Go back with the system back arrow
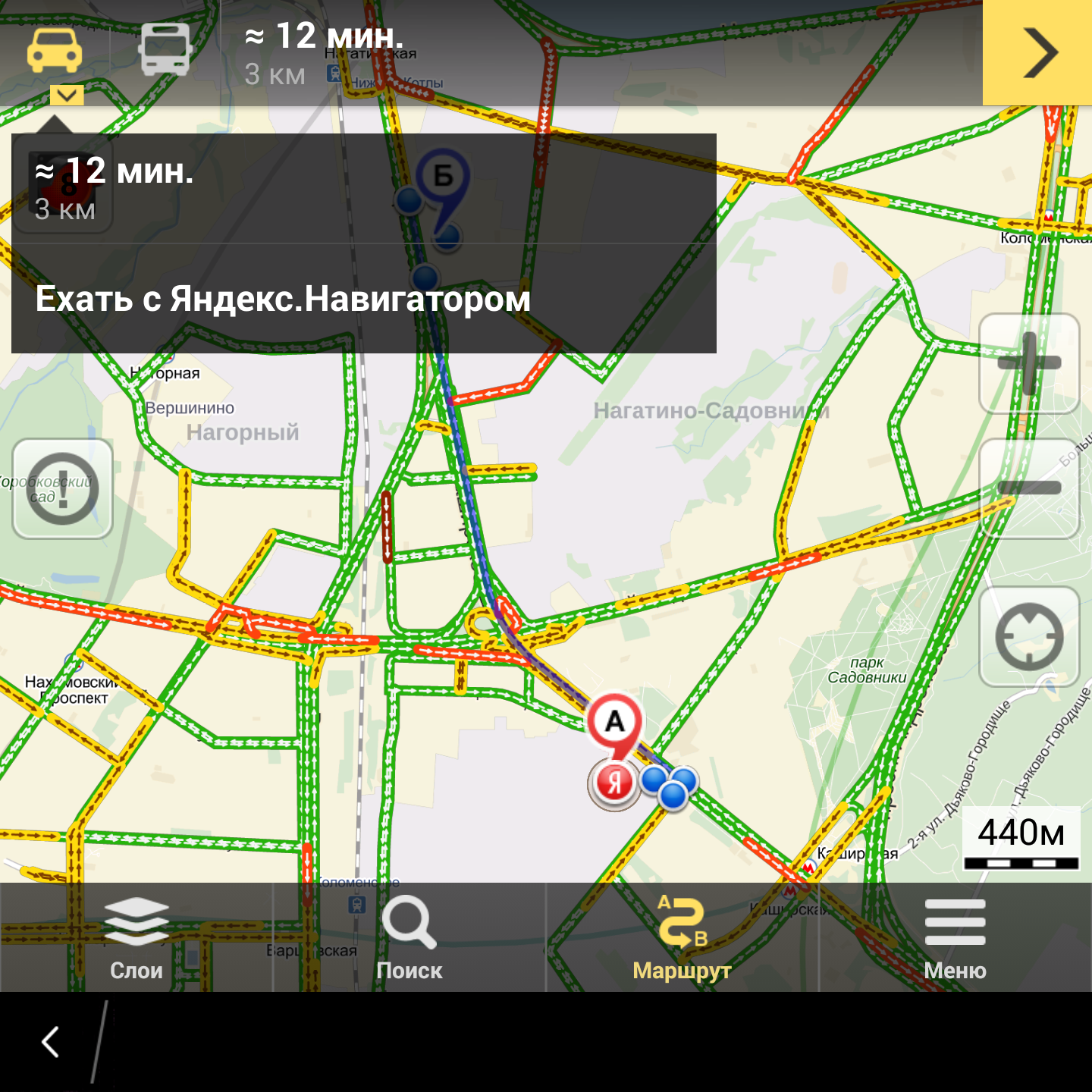This screenshot has width=1092, height=1092. tap(51, 1042)
